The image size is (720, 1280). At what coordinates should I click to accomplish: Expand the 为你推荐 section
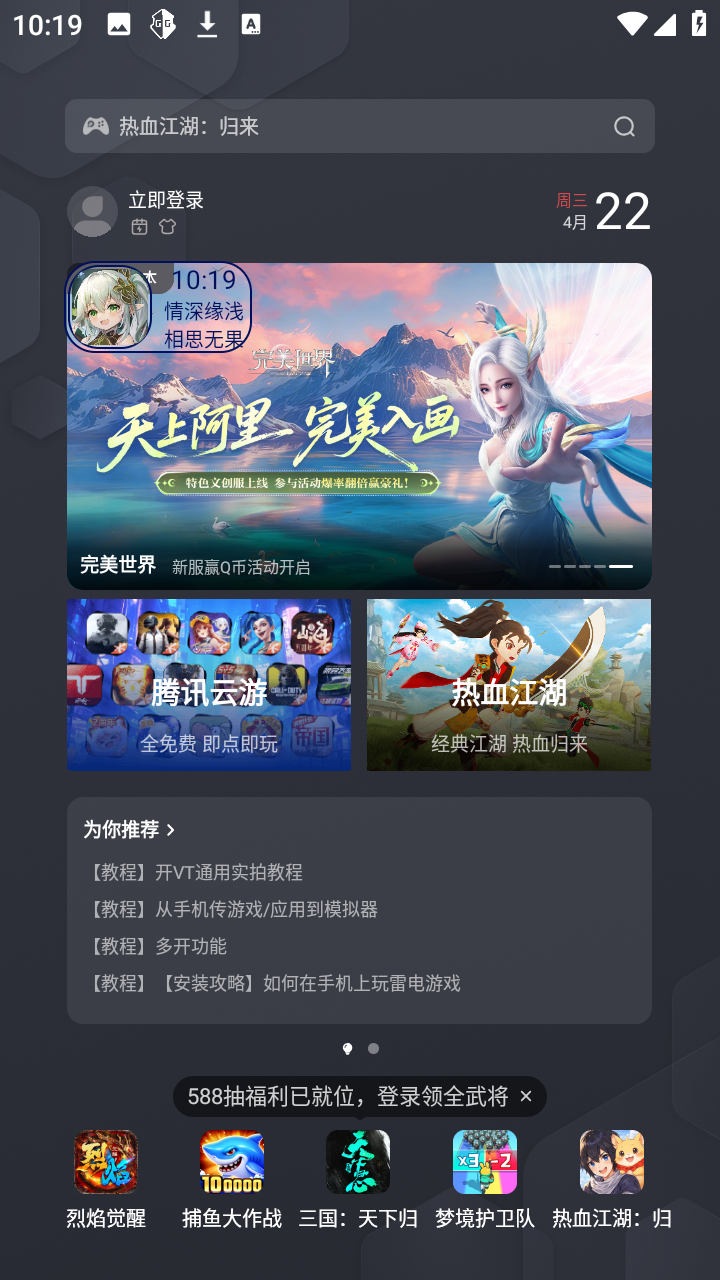point(130,830)
